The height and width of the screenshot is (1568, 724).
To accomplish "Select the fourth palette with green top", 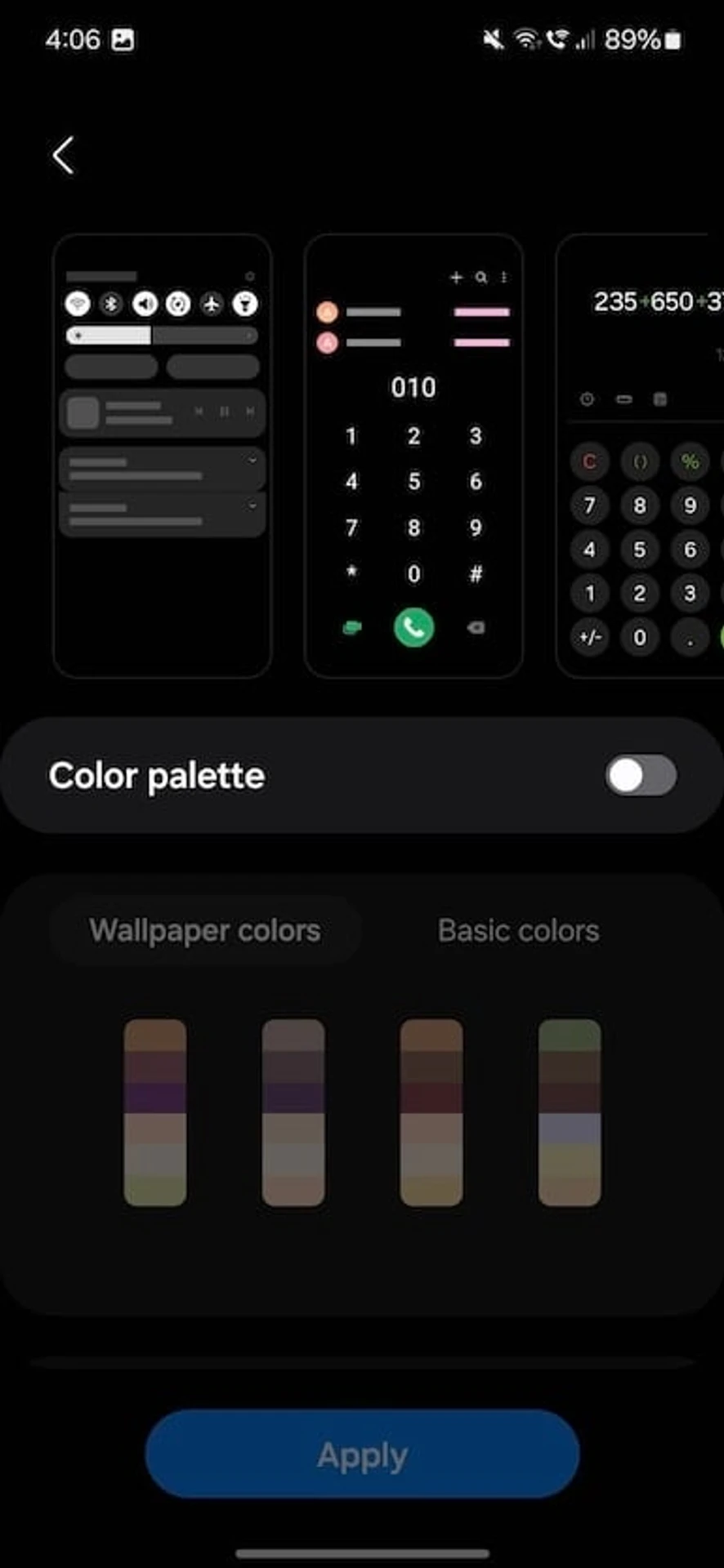I will click(570, 1112).
